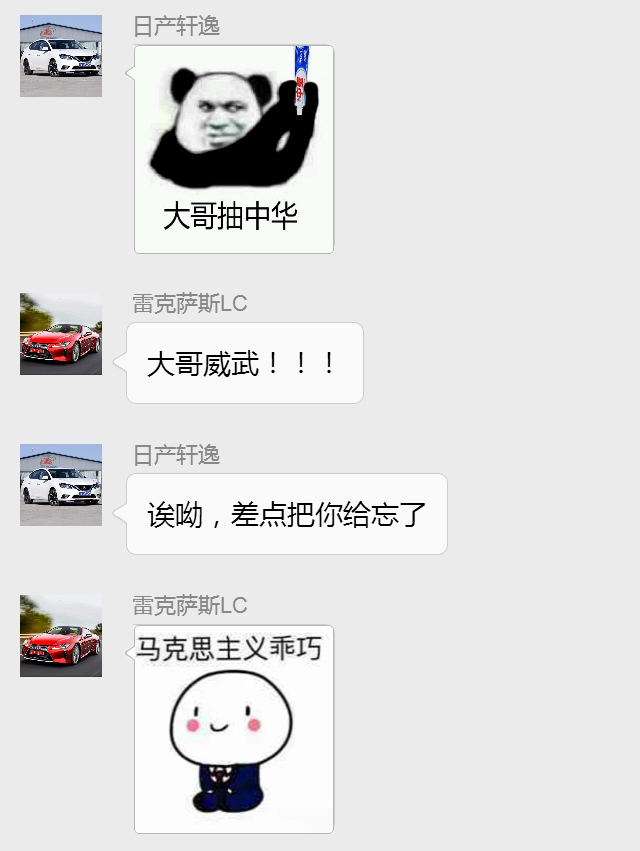View 雷克萨斯LC's profile from 大哥威武 message avatar
This screenshot has width=640, height=851.
click(x=61, y=334)
